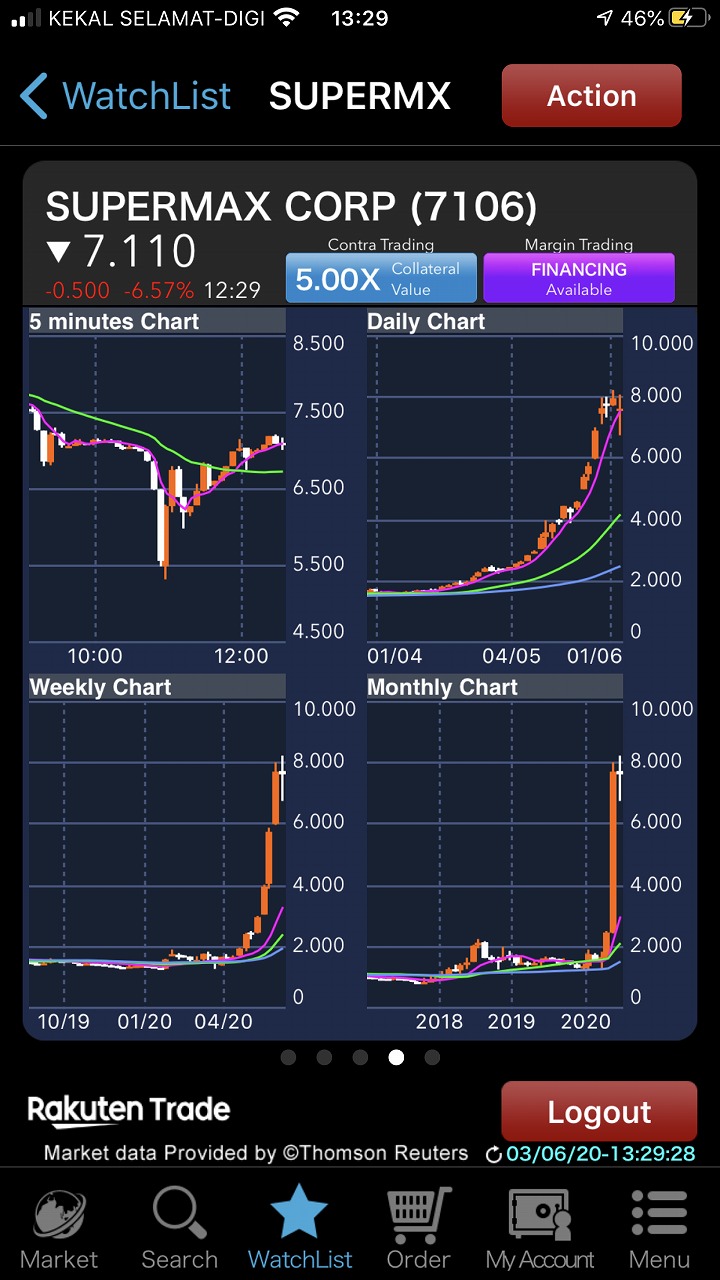Screen dimensions: 720x1280
Task: Select the WatchList tab
Action: (300, 1228)
